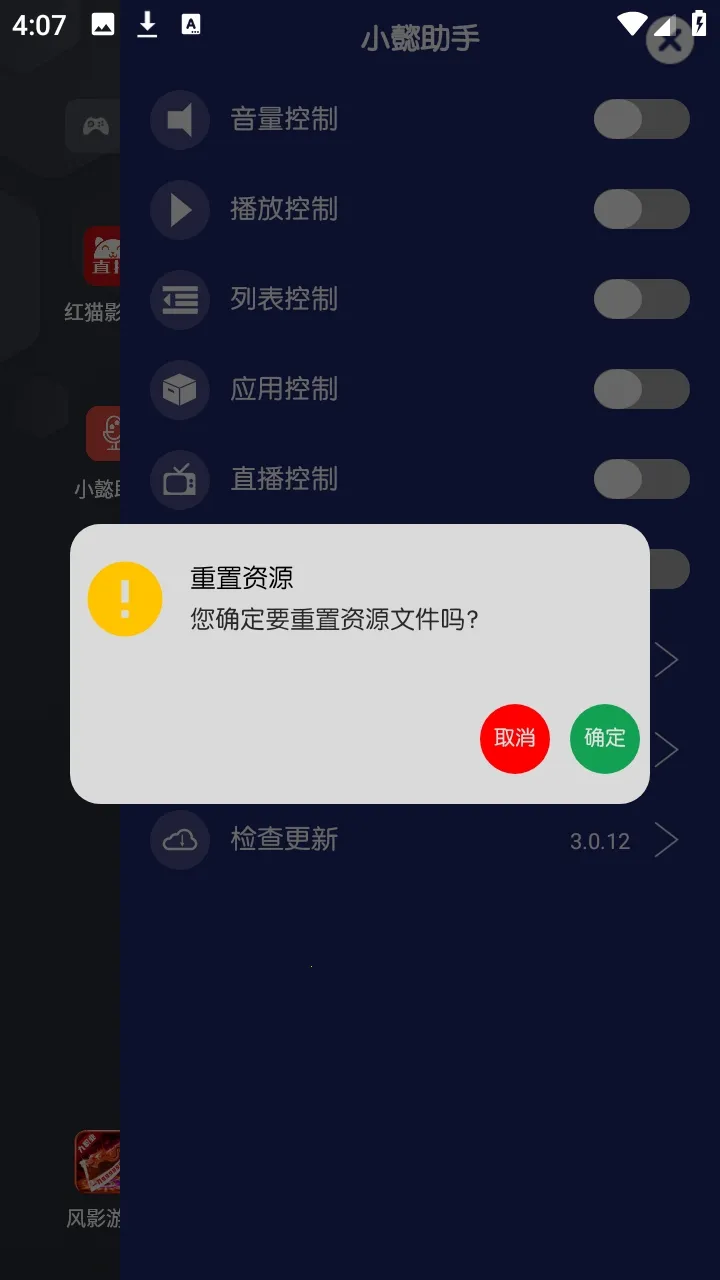Click the 直播控制 TV icon
Image resolution: width=720 pixels, height=1280 pixels.
pyautogui.click(x=179, y=480)
